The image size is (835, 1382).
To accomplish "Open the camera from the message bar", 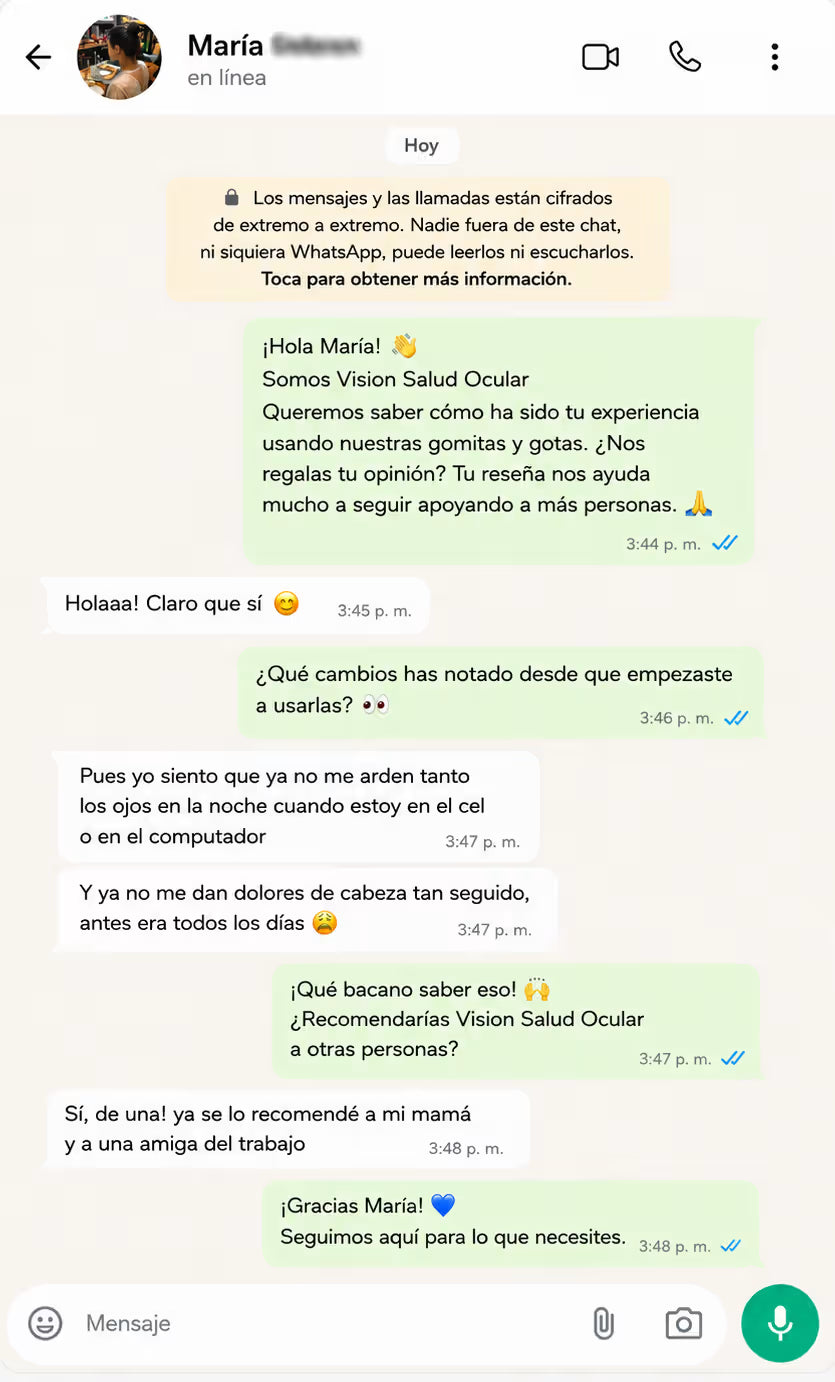I will pyautogui.click(x=683, y=1323).
